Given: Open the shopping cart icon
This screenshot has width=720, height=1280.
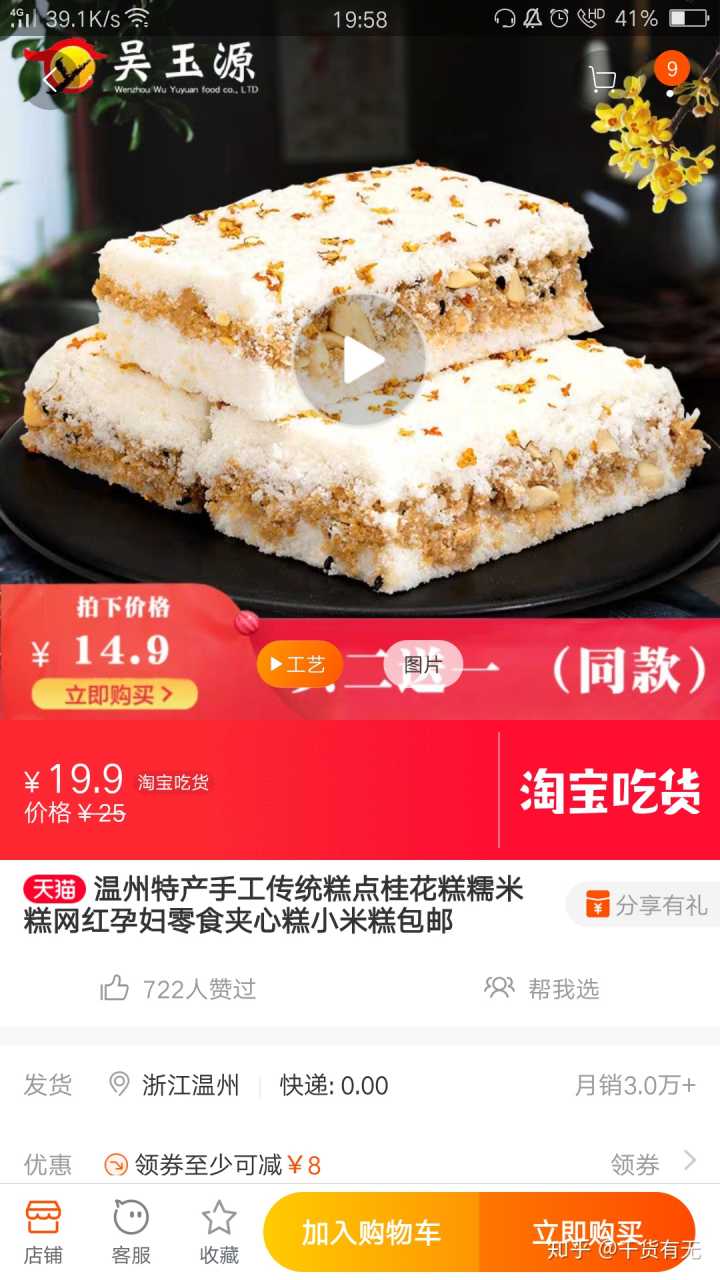Looking at the screenshot, I should (x=602, y=80).
